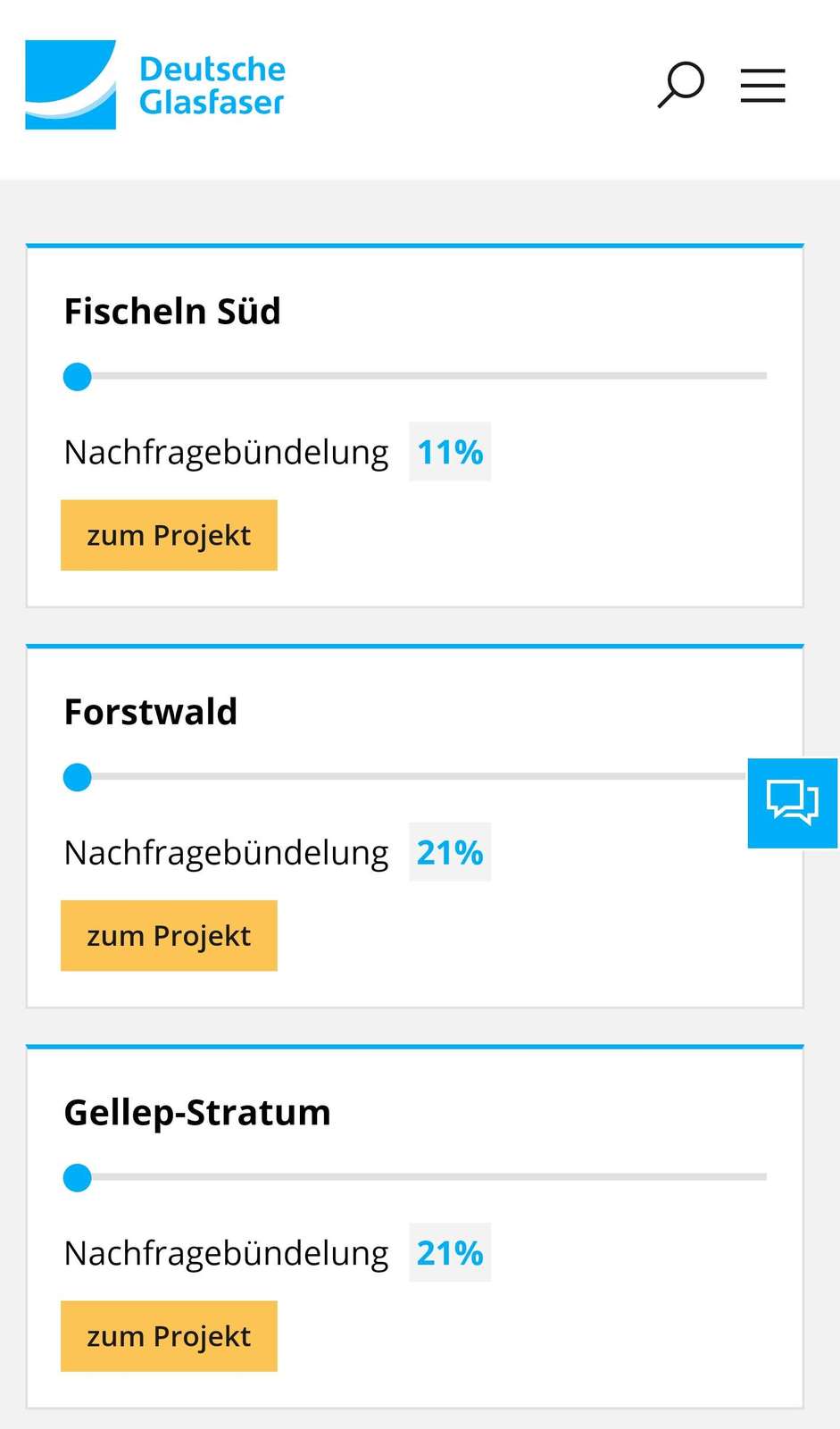The height and width of the screenshot is (1429, 840).
Task: Open the search using the magnifier icon
Action: pyautogui.click(x=680, y=85)
